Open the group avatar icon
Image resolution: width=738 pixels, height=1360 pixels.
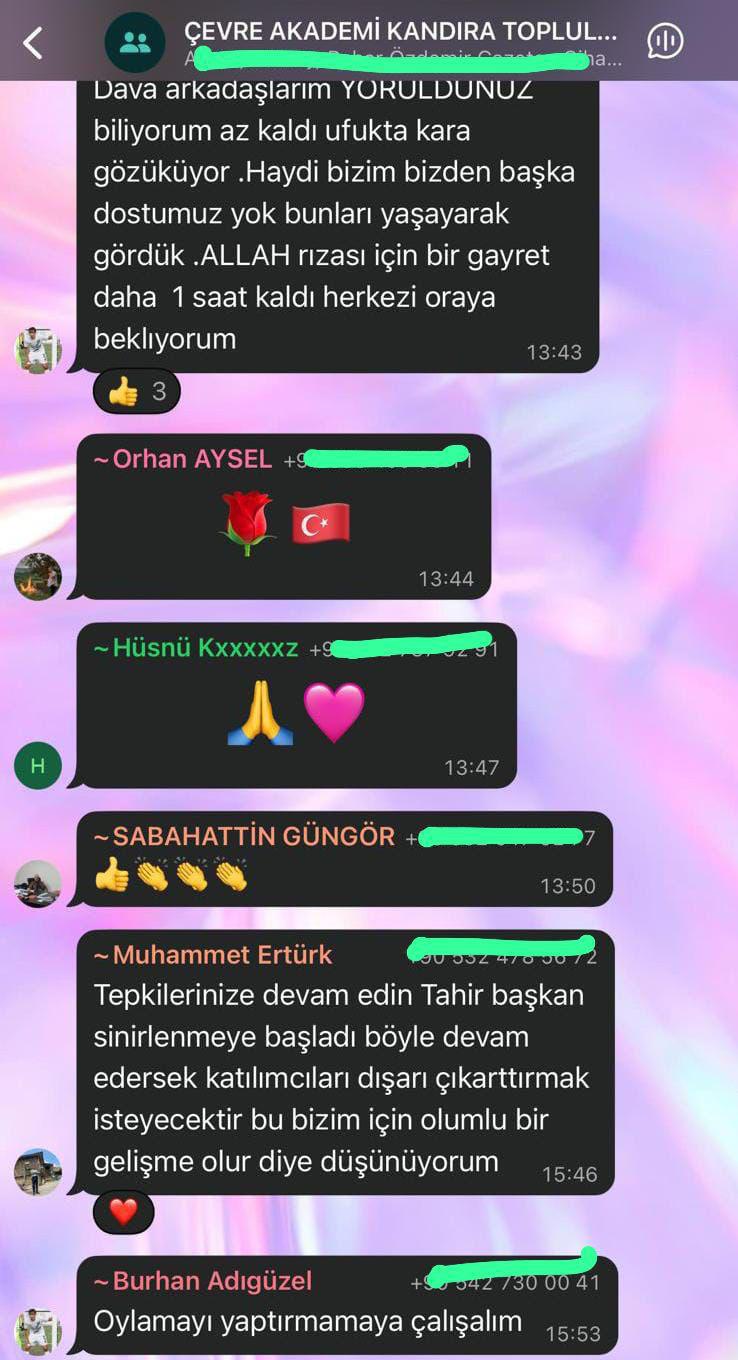(x=135, y=42)
